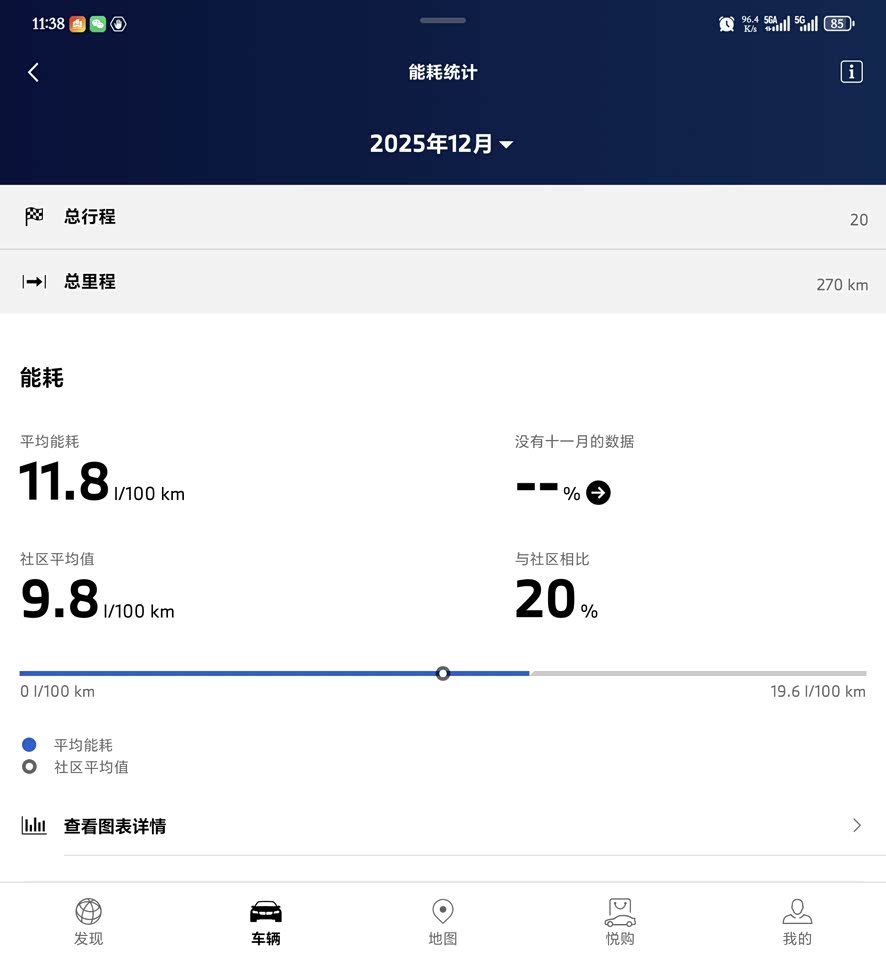Switch to the 发现 tab

[x=89, y=921]
